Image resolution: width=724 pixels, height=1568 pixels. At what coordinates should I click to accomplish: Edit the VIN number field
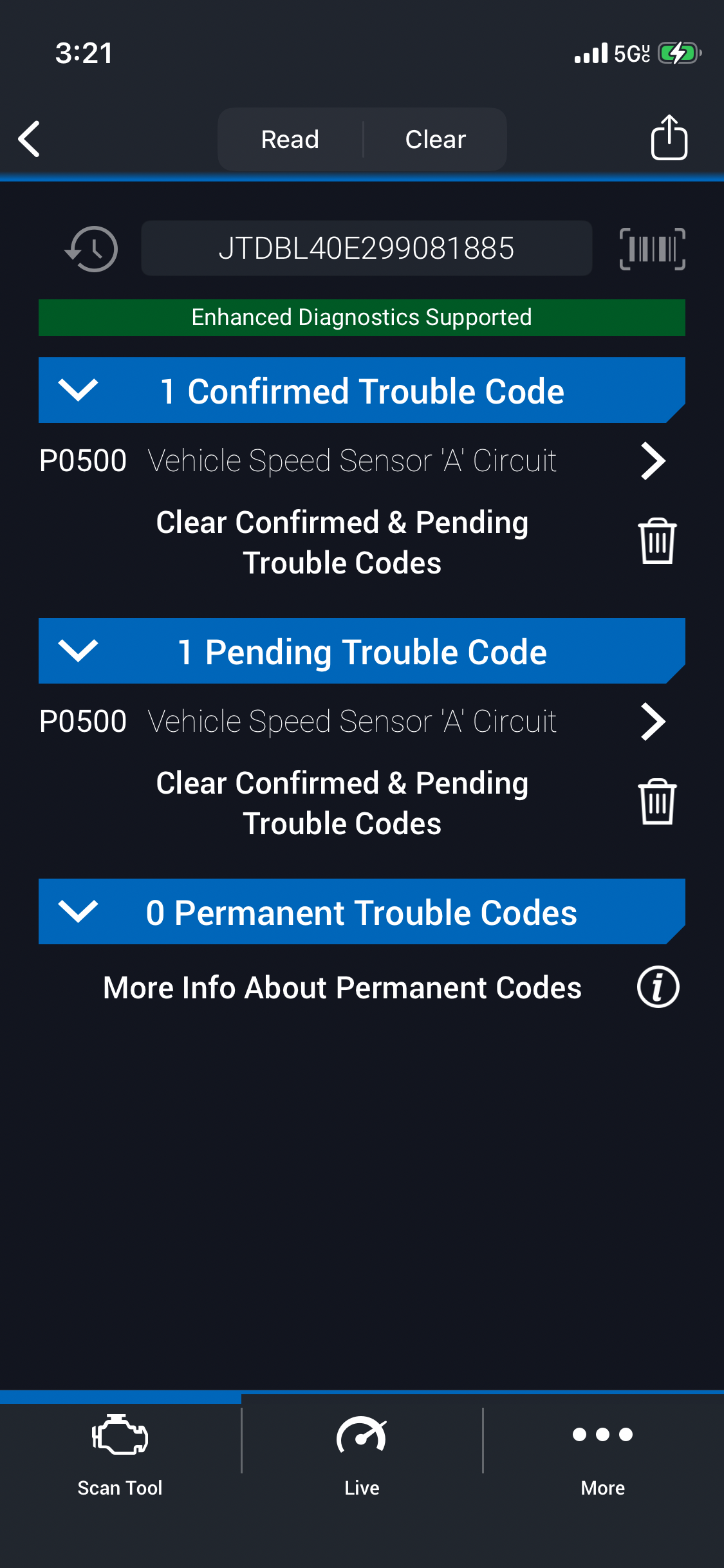[x=366, y=248]
